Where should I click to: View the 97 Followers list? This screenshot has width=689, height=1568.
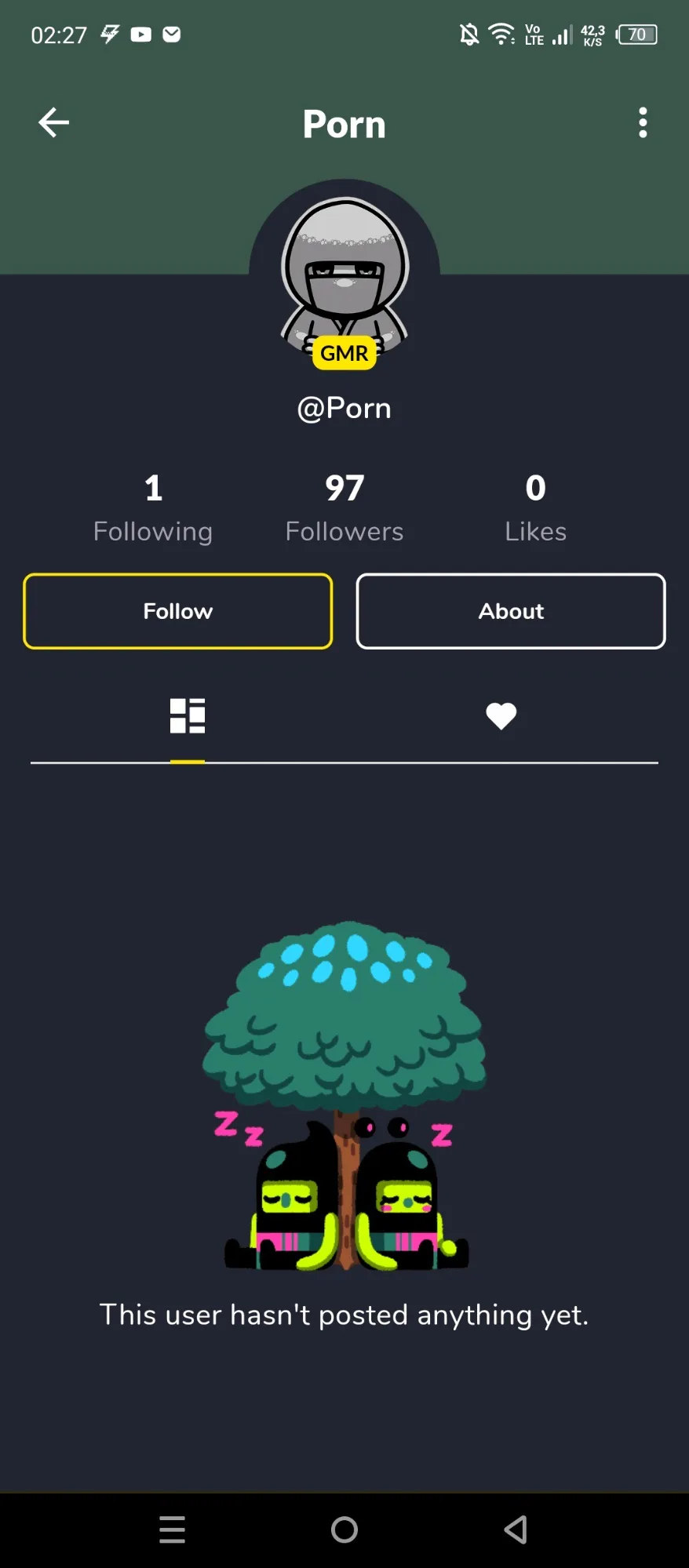click(344, 508)
